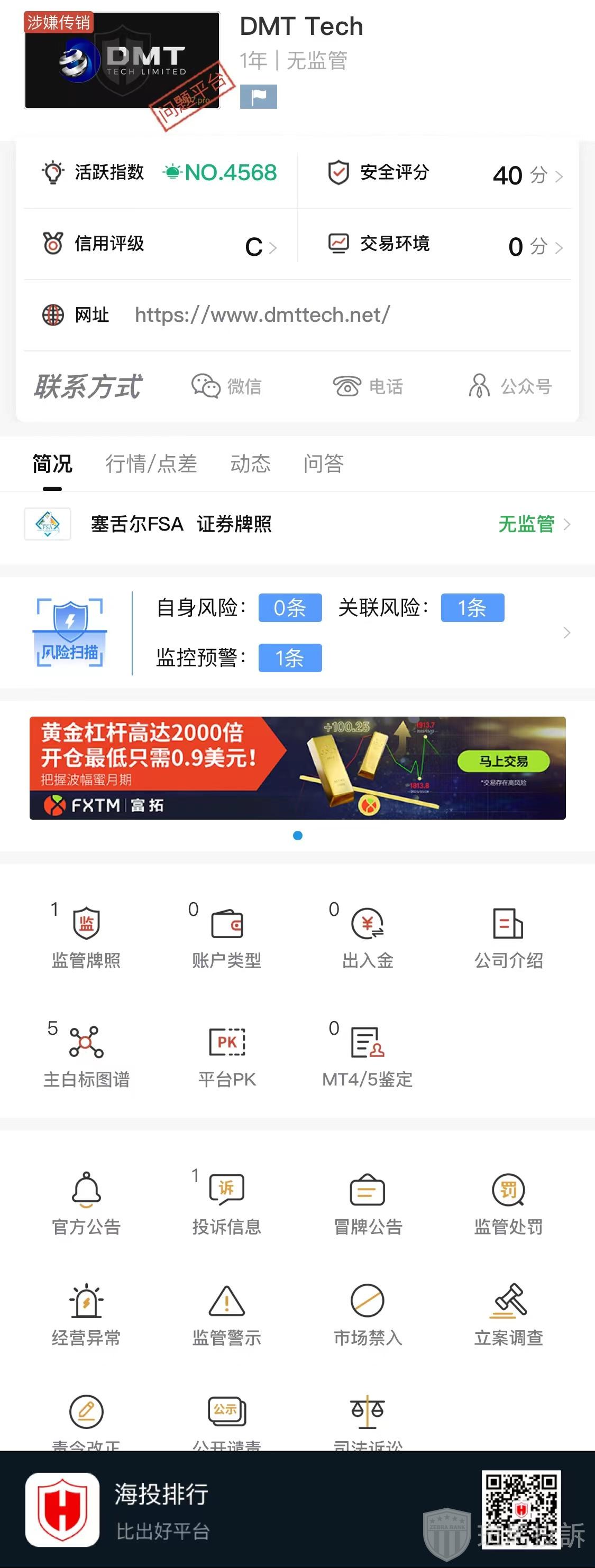
Task: View 投诉信息 complaints
Action: [226, 1203]
